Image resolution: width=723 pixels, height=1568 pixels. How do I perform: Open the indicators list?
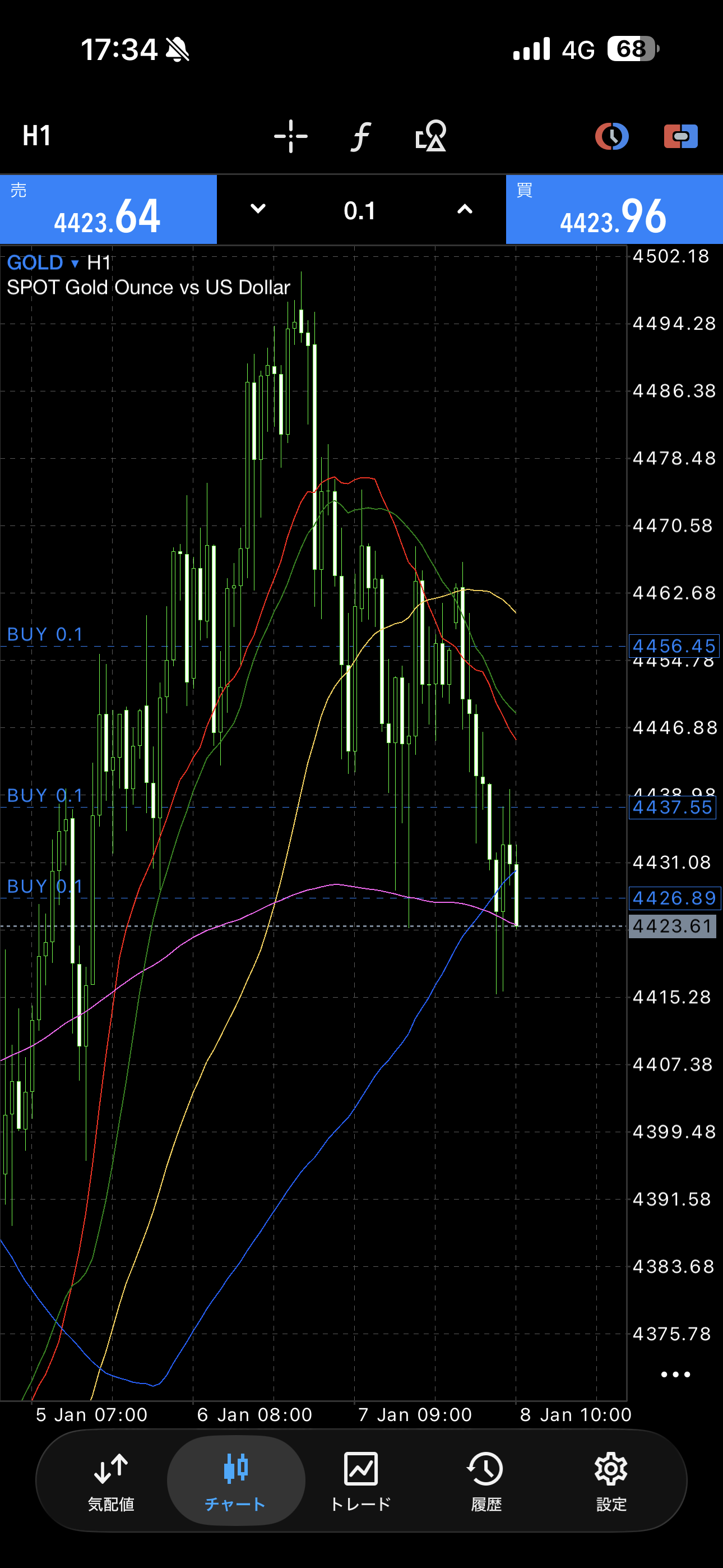361,136
